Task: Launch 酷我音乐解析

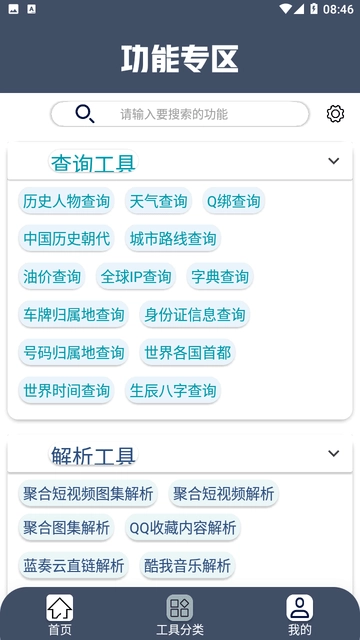Action: tap(187, 566)
